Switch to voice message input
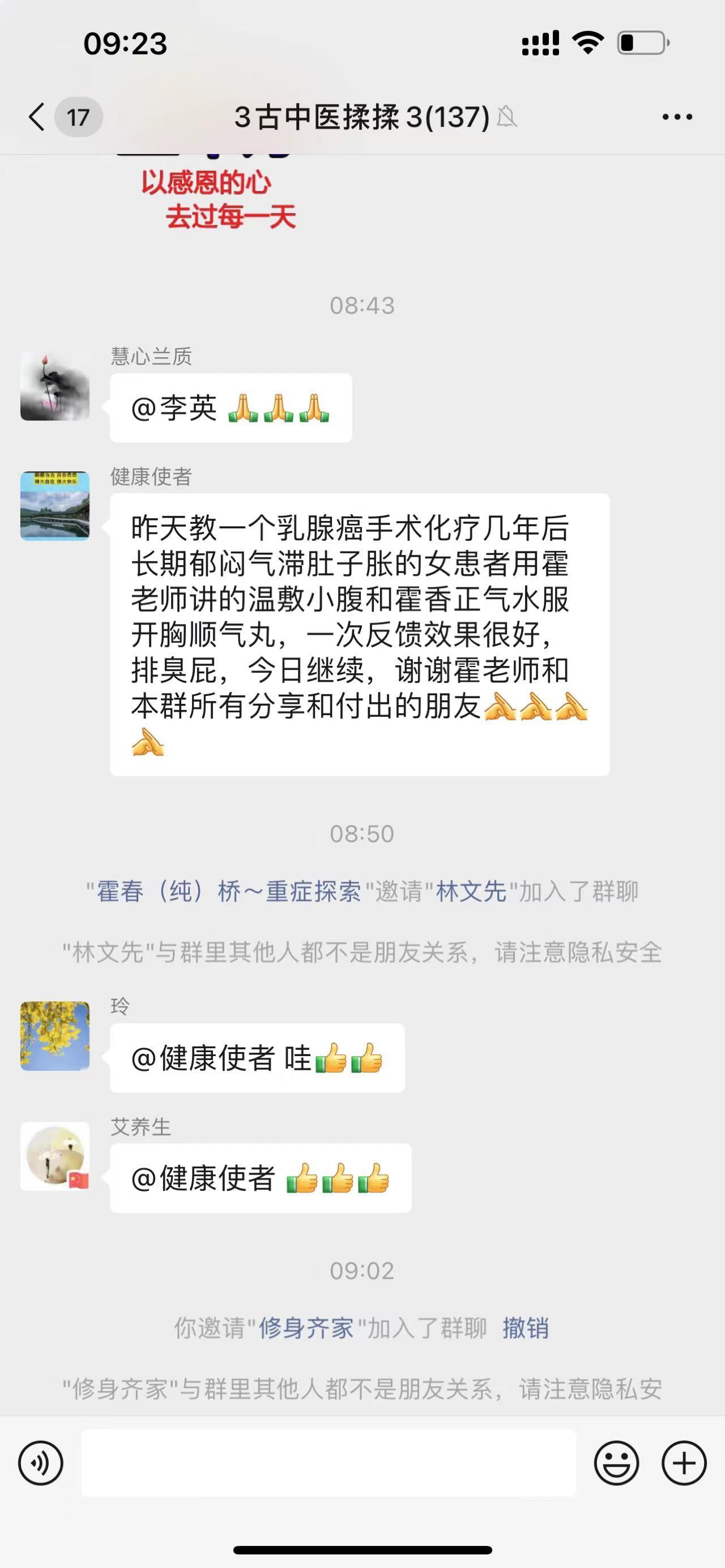725x1568 pixels. [x=41, y=1463]
